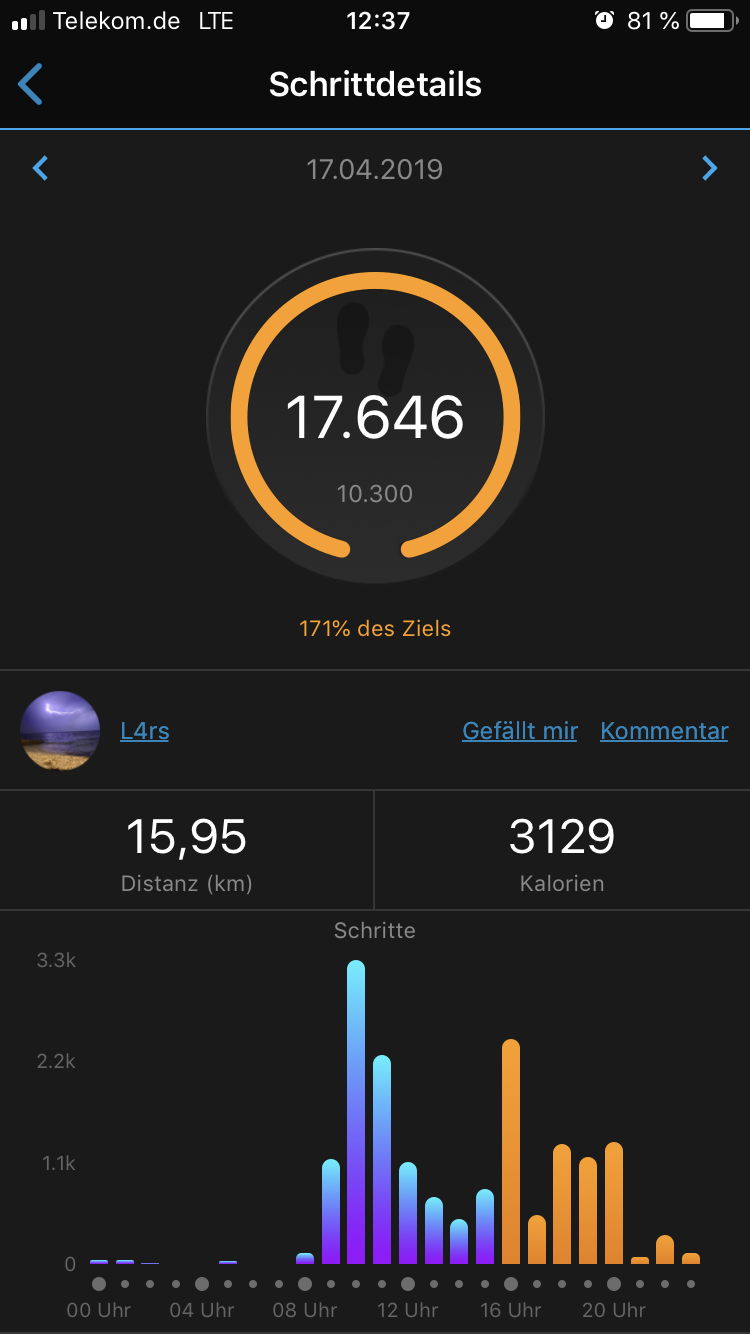The image size is (750, 1334).
Task: Go back from Schrittdetails
Action: [31, 84]
